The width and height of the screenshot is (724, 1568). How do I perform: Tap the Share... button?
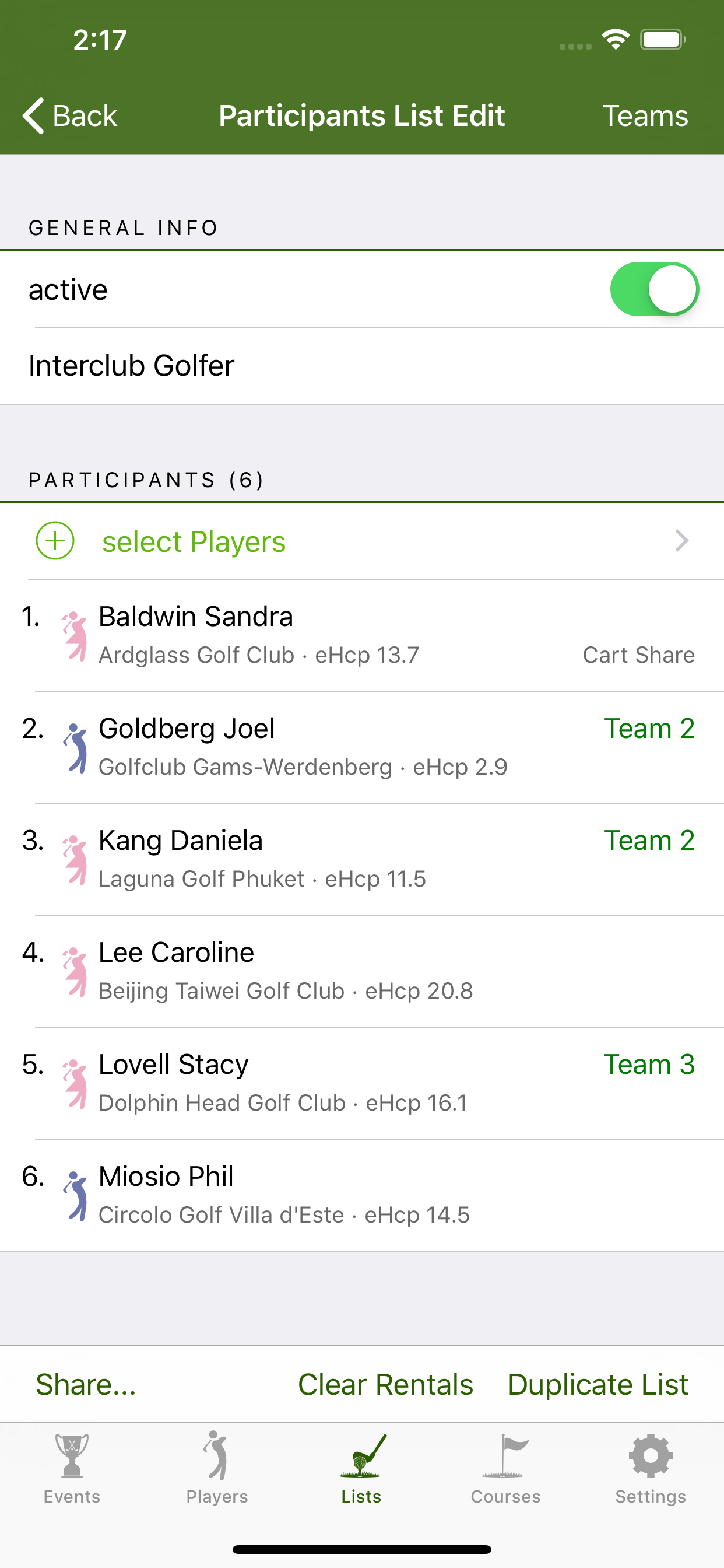click(x=86, y=1383)
